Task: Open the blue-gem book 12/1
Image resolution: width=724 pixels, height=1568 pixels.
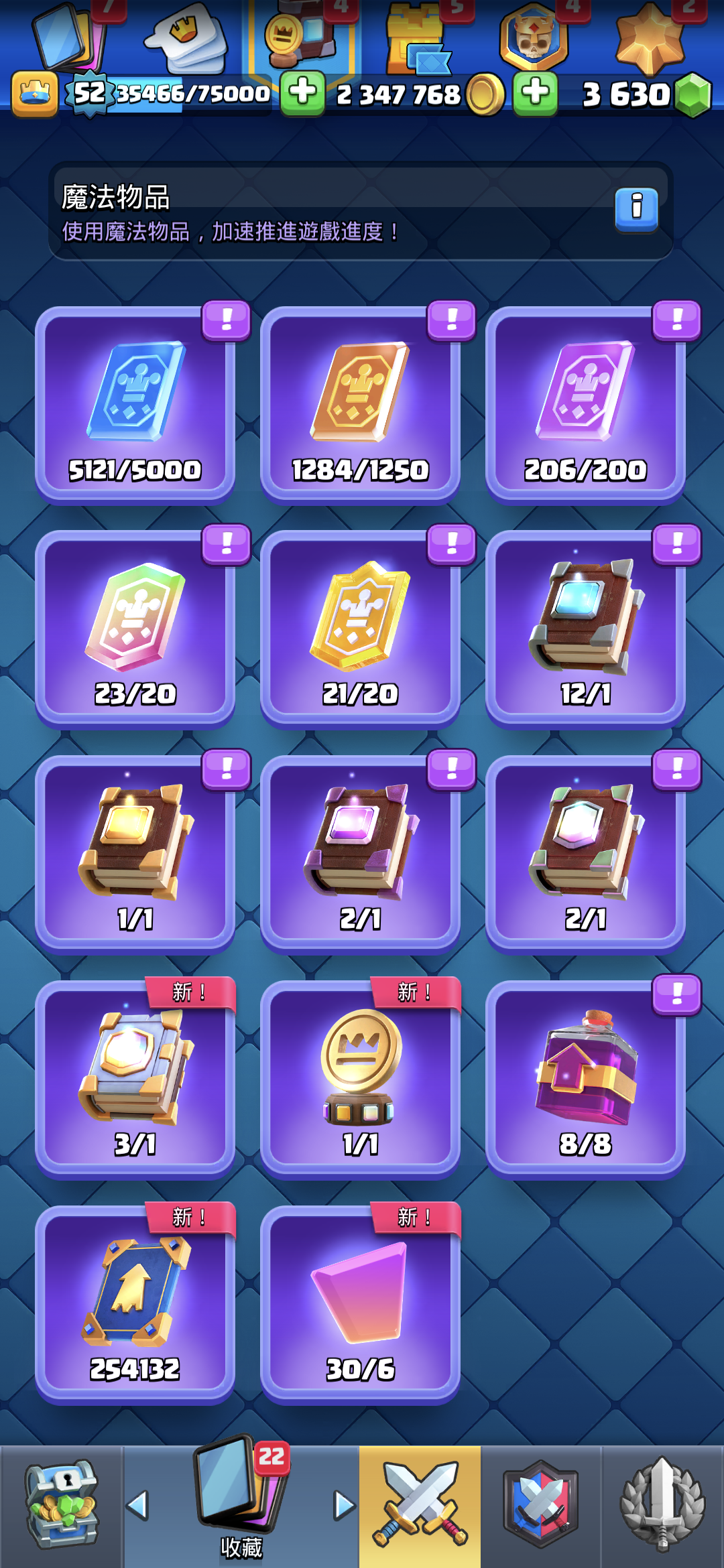Action: (x=585, y=629)
